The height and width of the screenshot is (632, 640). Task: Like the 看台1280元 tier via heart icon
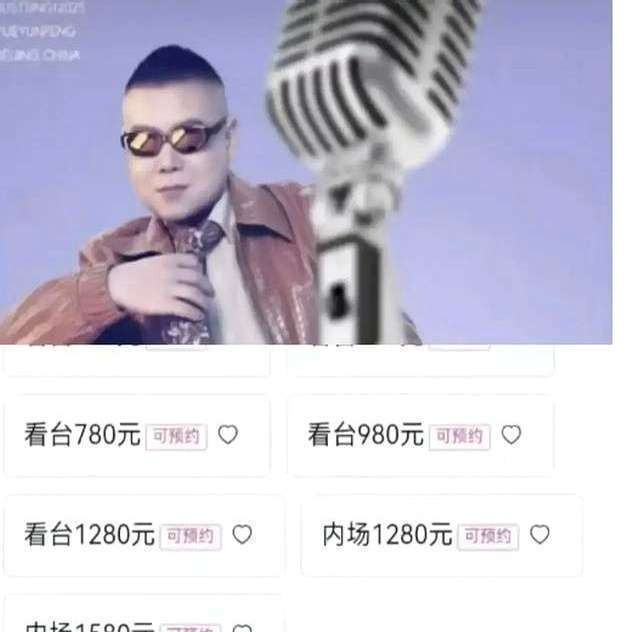(x=242, y=535)
